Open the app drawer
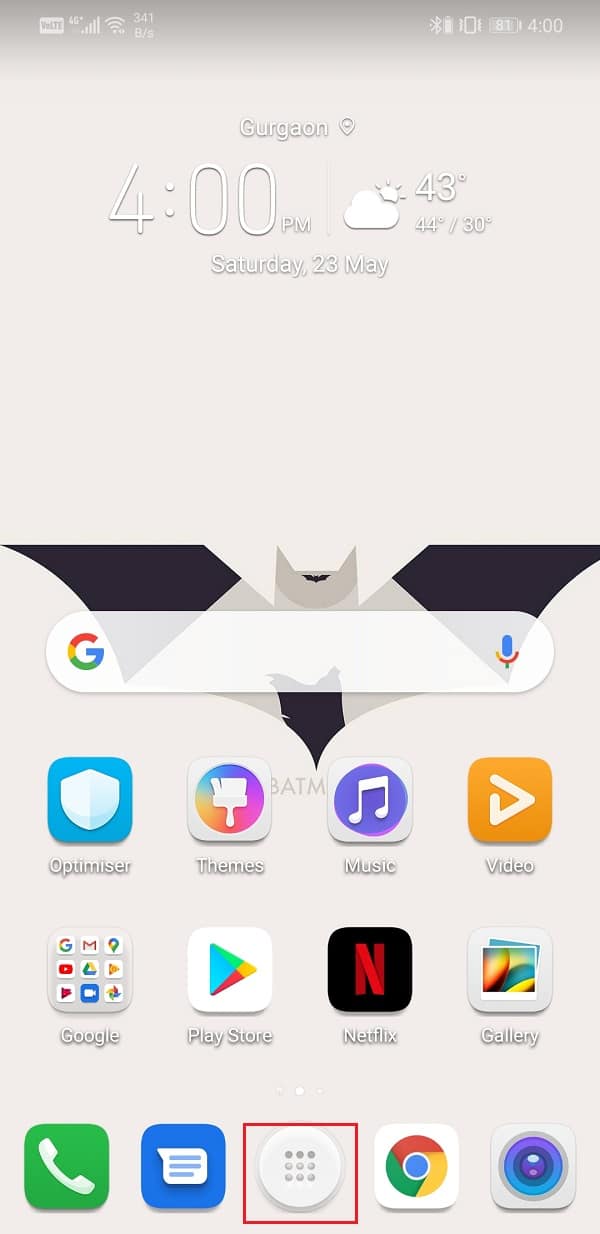Screen dimensions: 600x1234 pos(300,1166)
